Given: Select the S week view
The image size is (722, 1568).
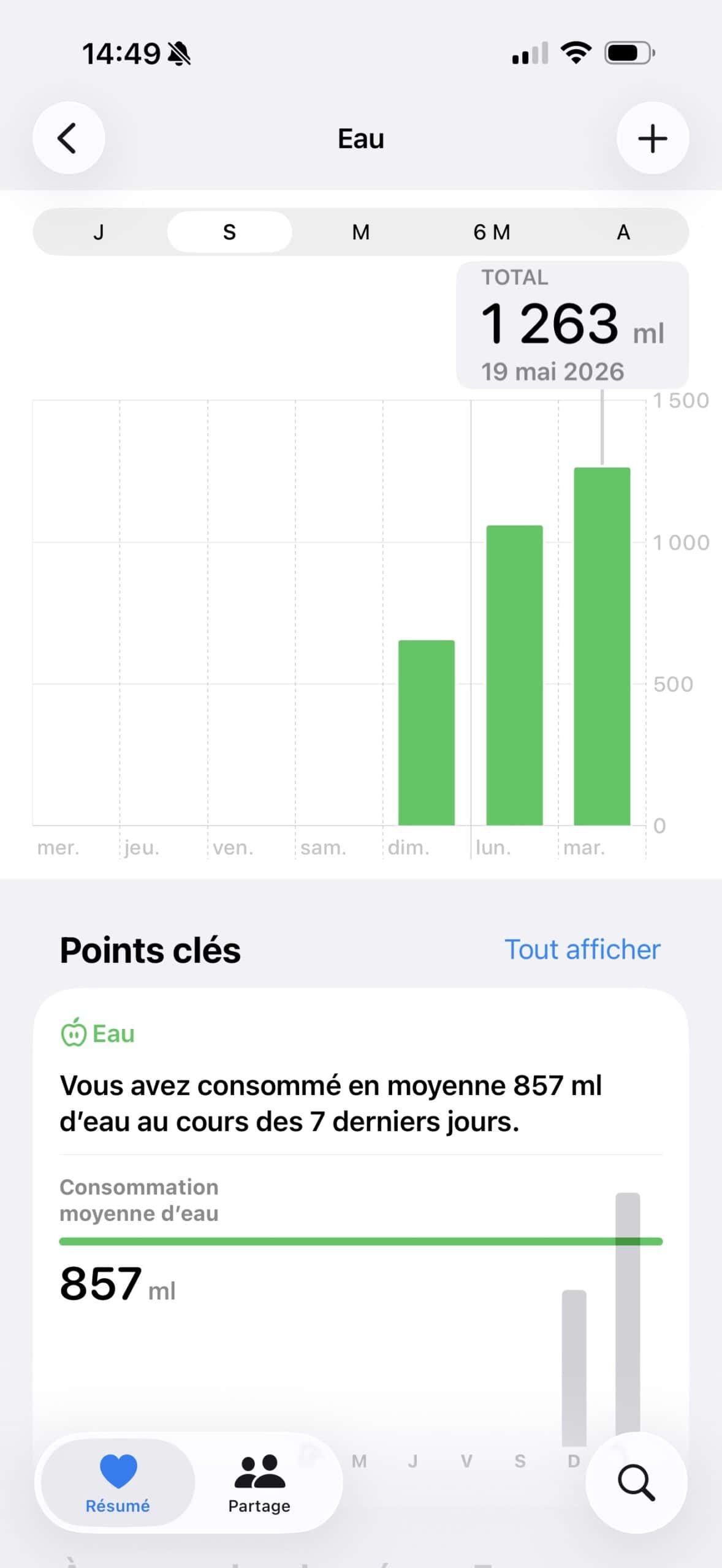Looking at the screenshot, I should pos(229,232).
